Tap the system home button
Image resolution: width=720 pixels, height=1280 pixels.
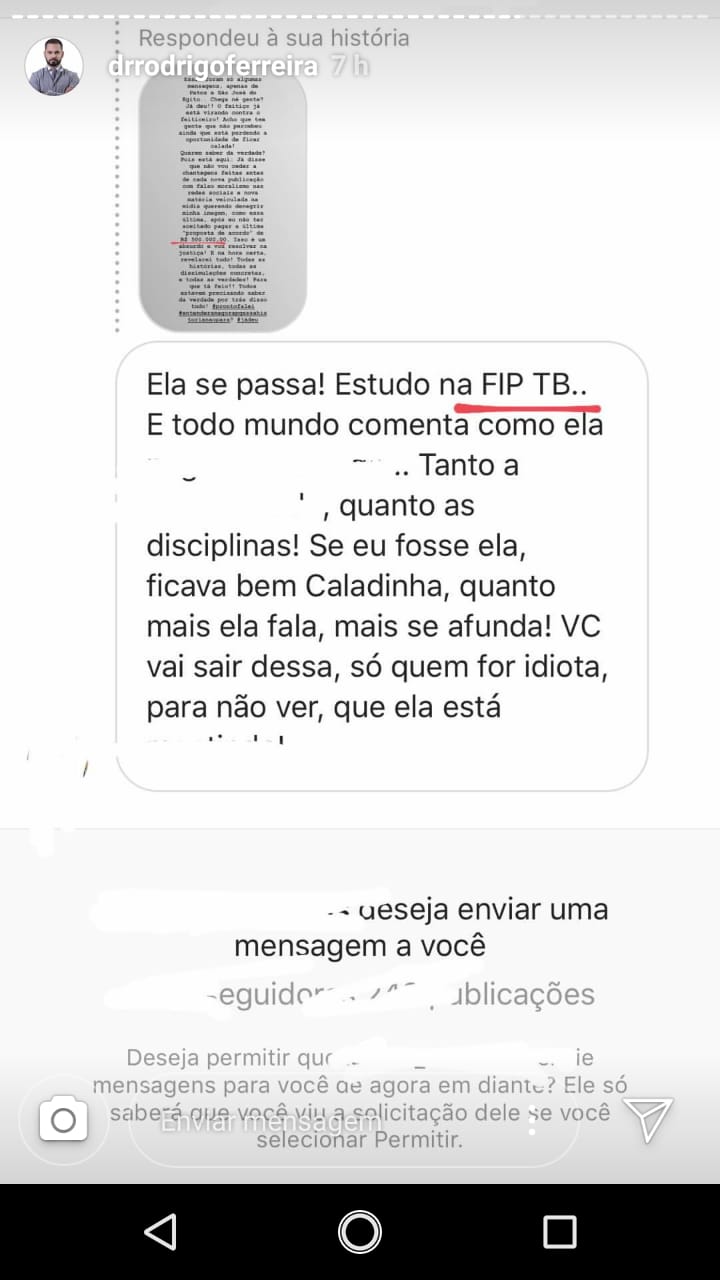pyautogui.click(x=360, y=1232)
